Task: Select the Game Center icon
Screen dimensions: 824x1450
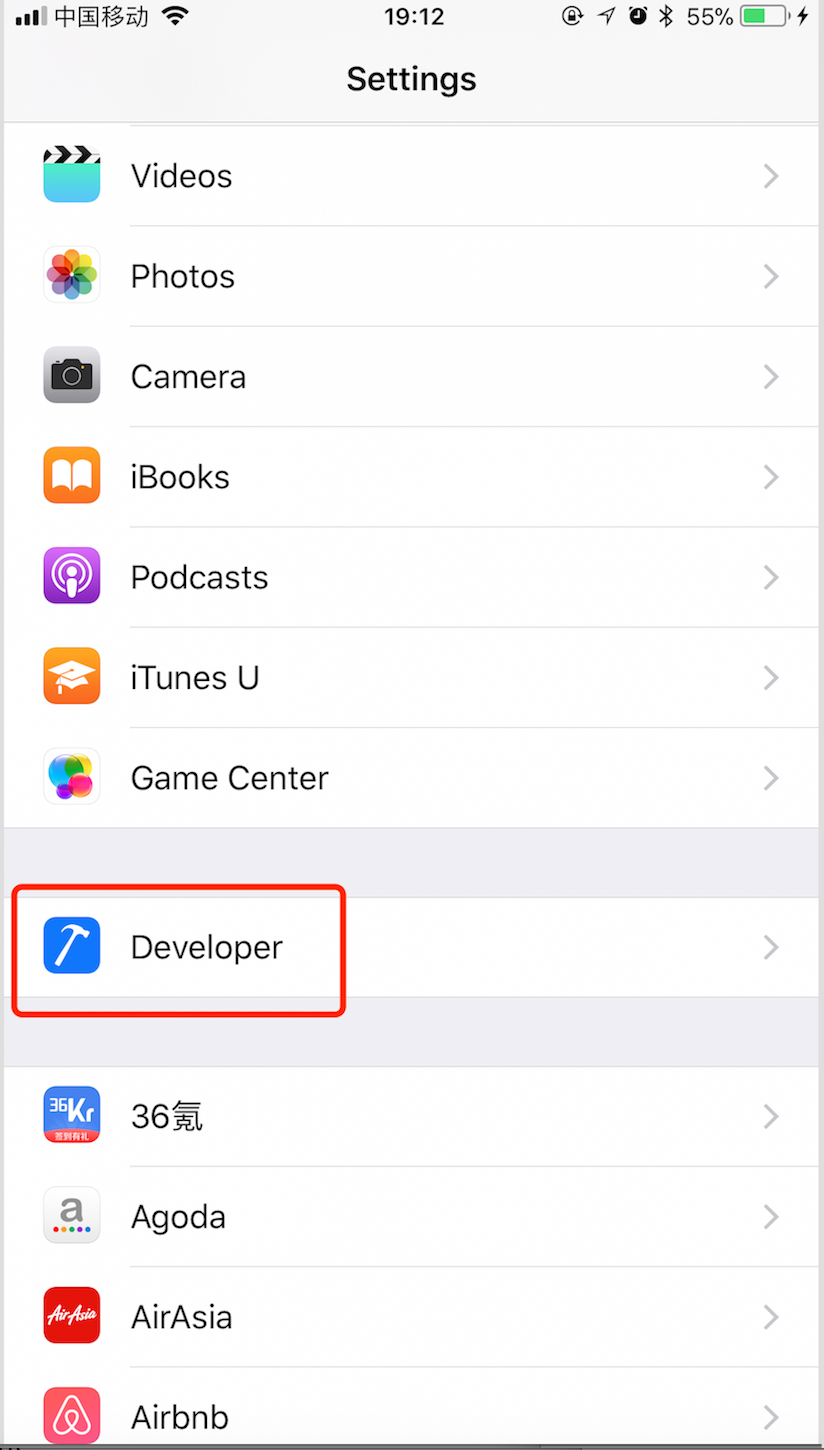Action: [71, 777]
